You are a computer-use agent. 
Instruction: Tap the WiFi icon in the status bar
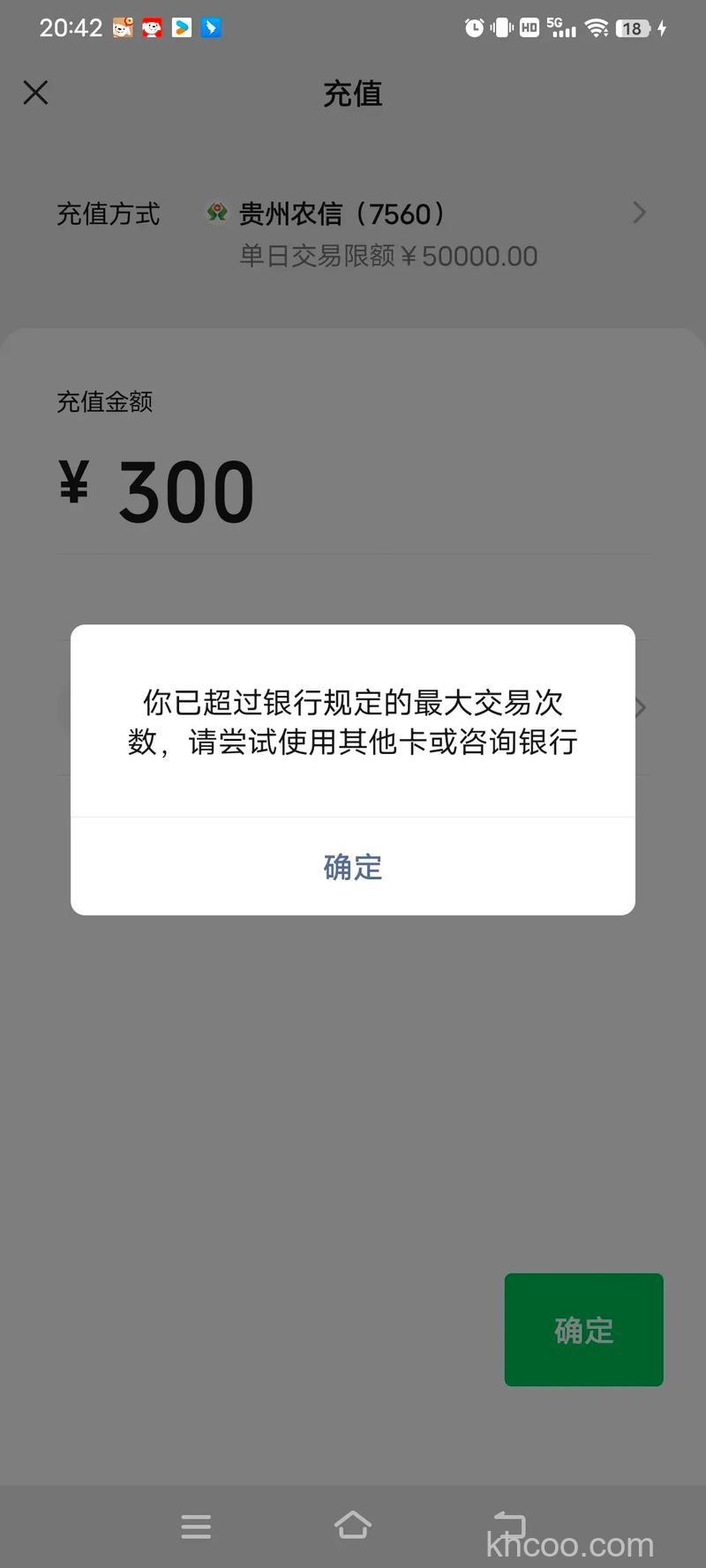click(597, 28)
